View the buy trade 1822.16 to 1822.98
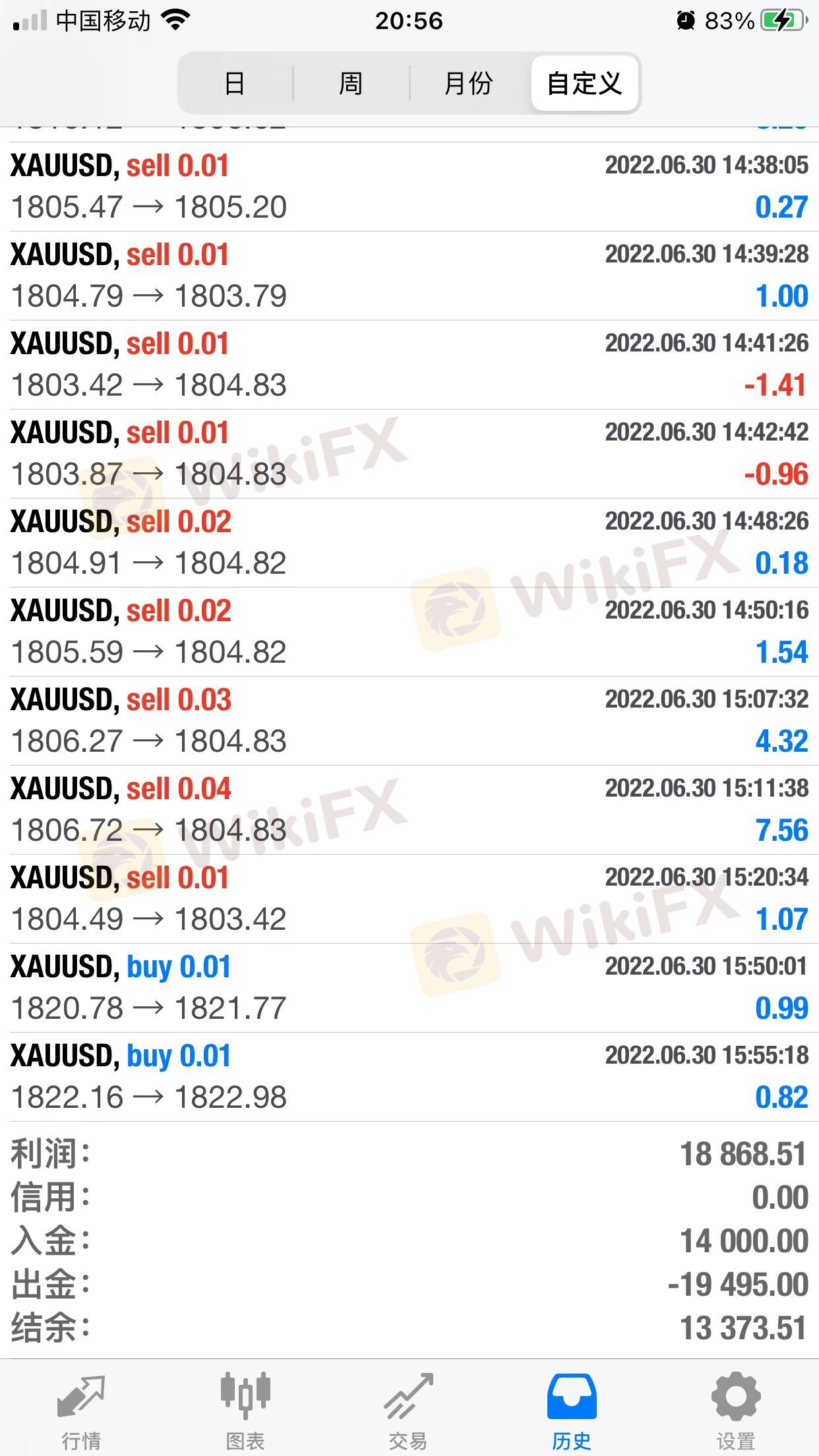This screenshot has height=1456, width=819. pyautogui.click(x=409, y=1077)
